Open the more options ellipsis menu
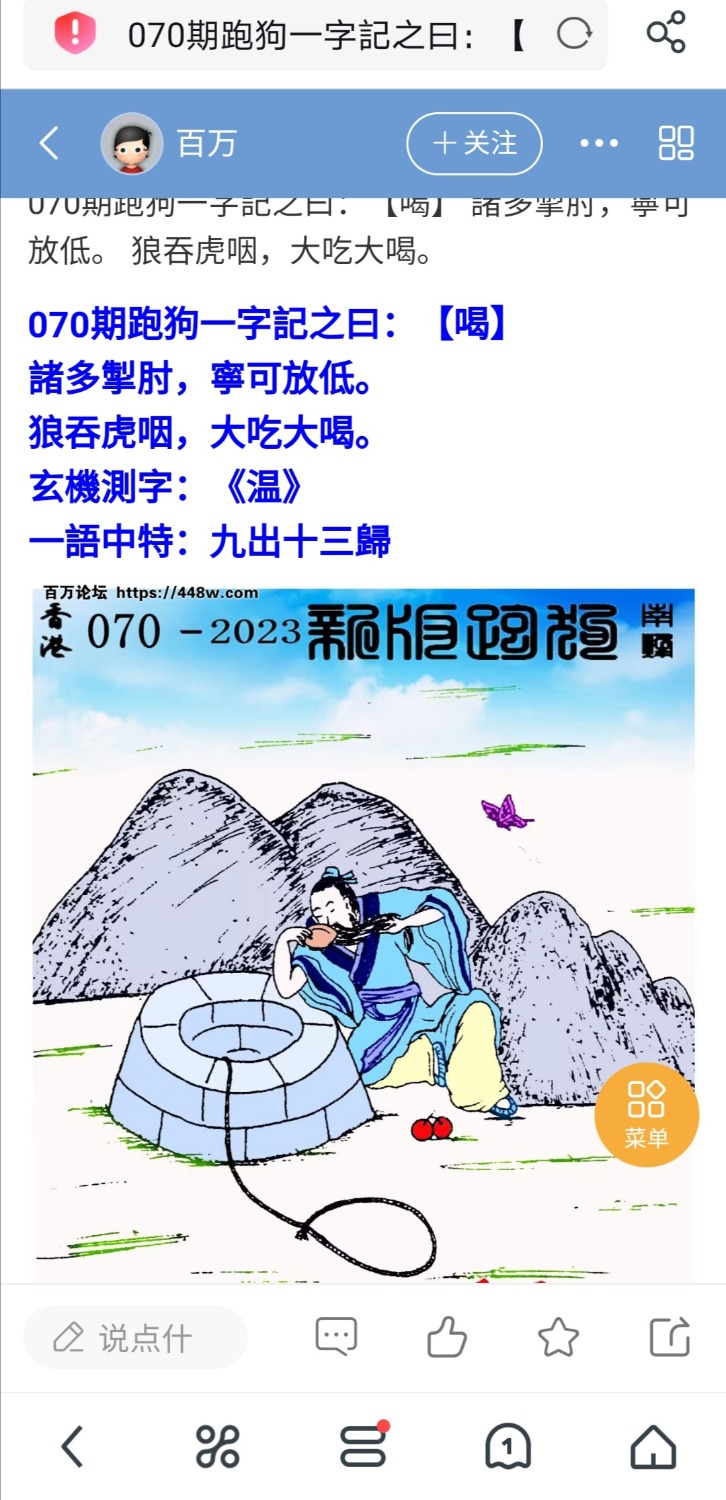This screenshot has width=726, height=1500. click(x=597, y=144)
